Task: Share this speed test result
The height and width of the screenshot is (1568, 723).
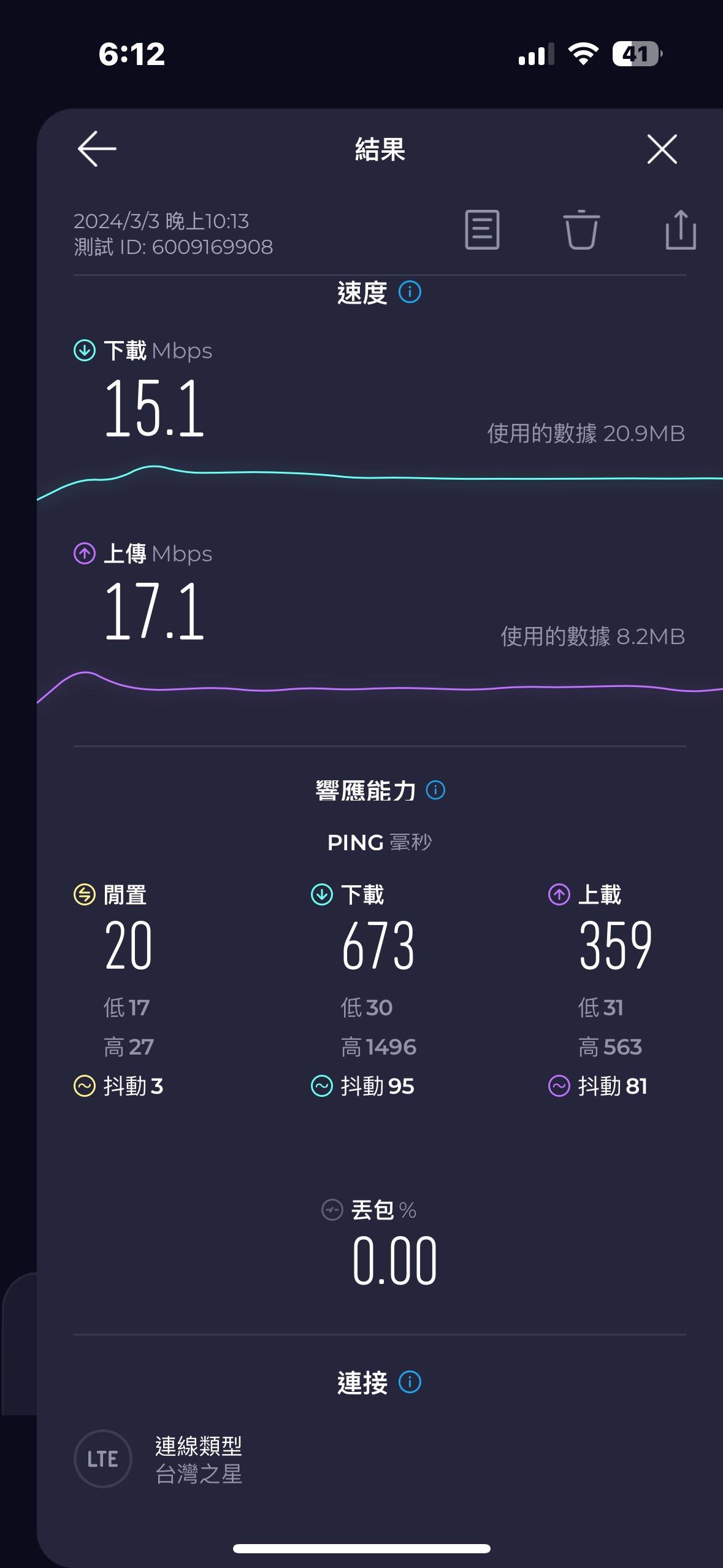Action: click(681, 230)
